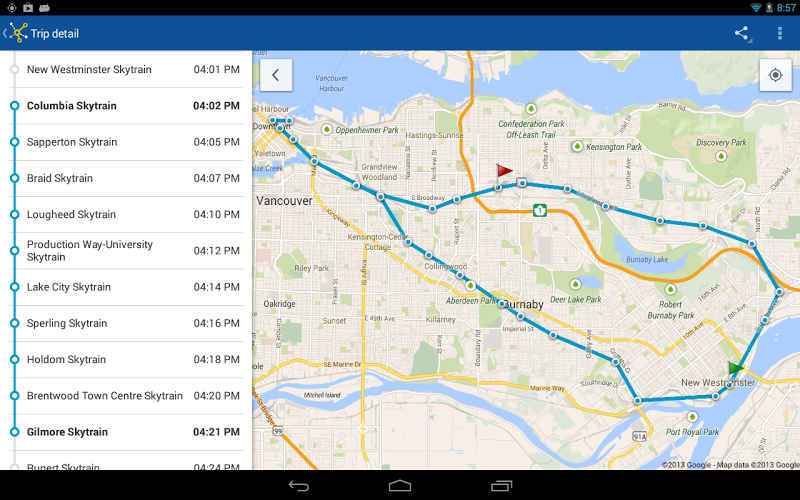Center map on my location

click(775, 75)
